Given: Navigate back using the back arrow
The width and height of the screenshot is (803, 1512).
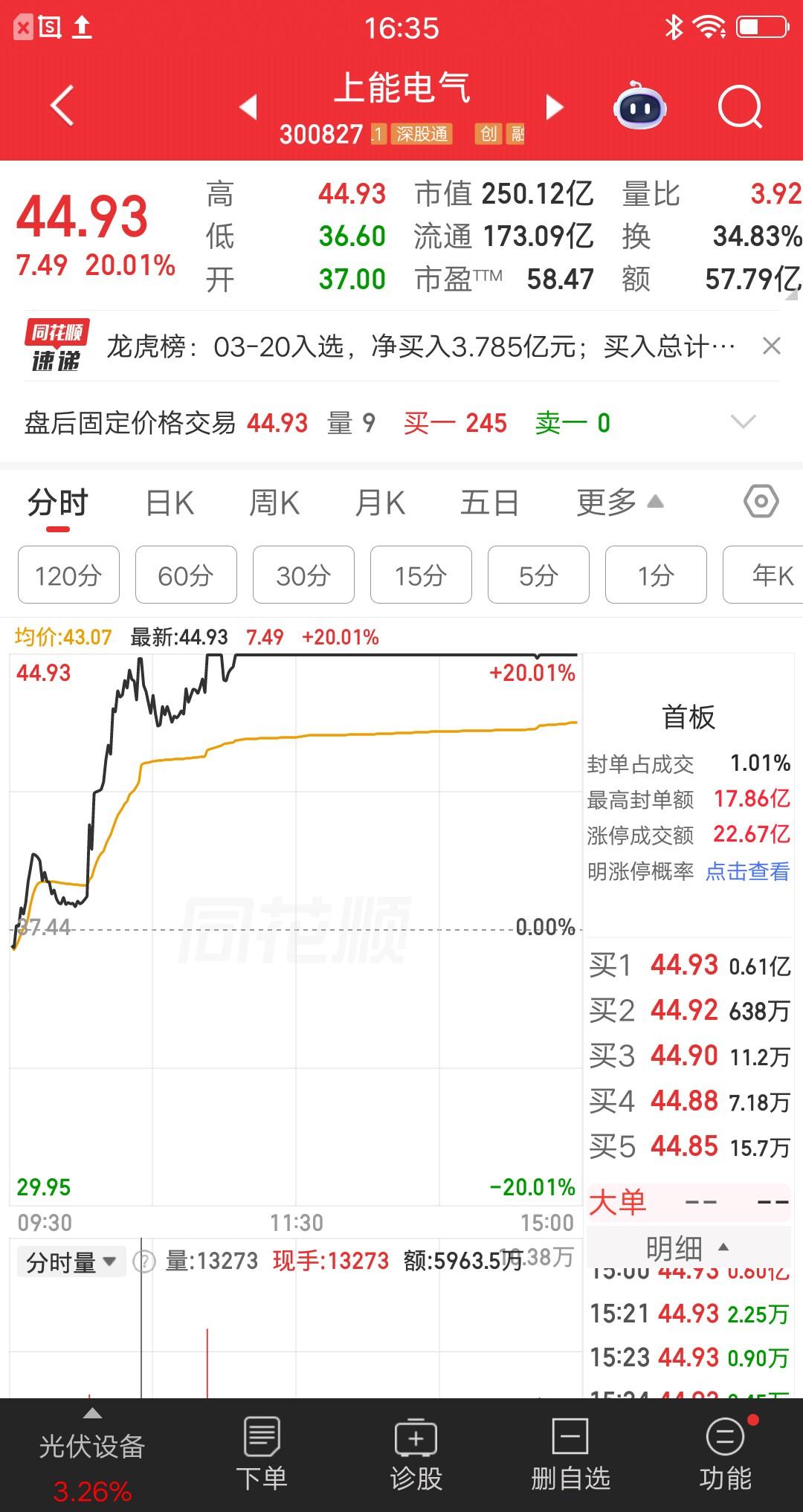Looking at the screenshot, I should click(x=62, y=104).
